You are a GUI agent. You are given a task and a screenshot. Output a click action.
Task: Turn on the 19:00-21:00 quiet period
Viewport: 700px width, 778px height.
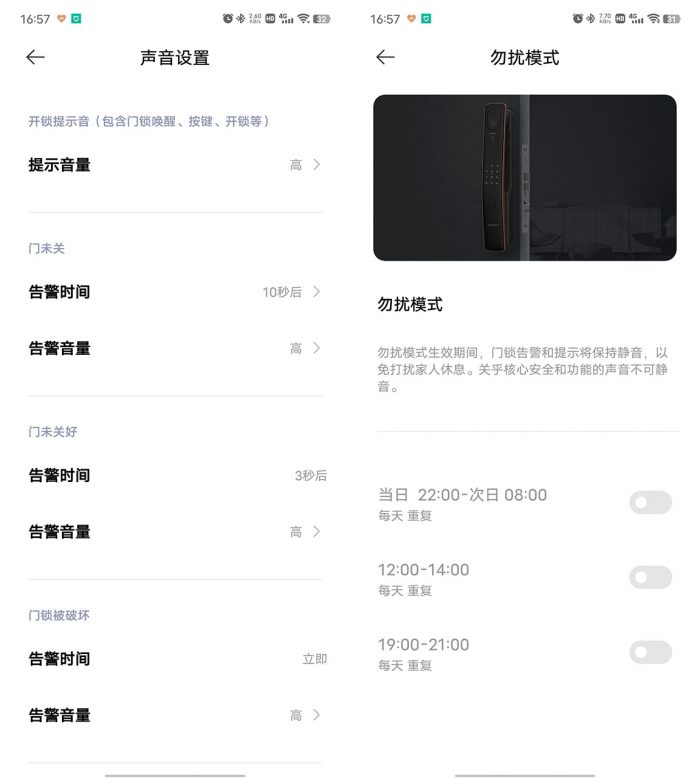click(x=650, y=652)
